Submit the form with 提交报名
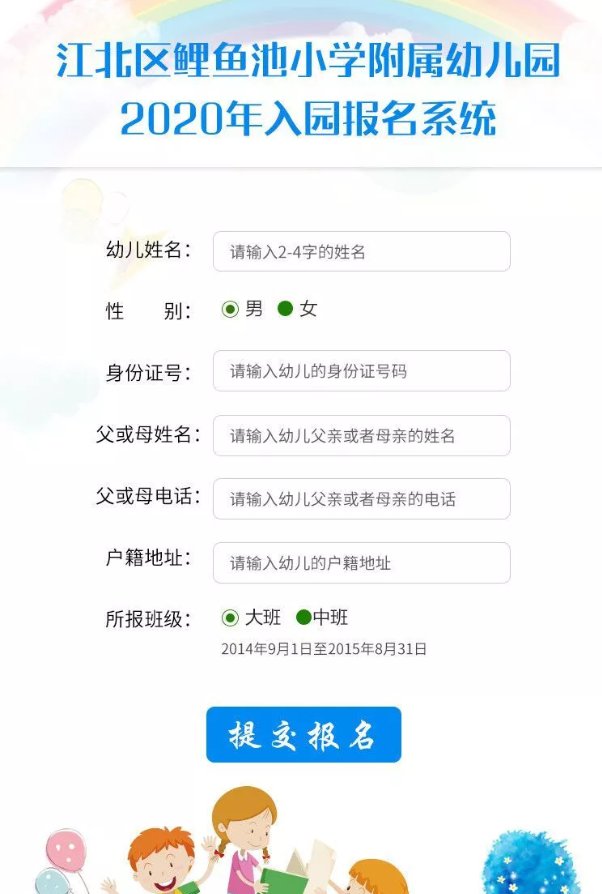This screenshot has width=602, height=894. point(303,735)
